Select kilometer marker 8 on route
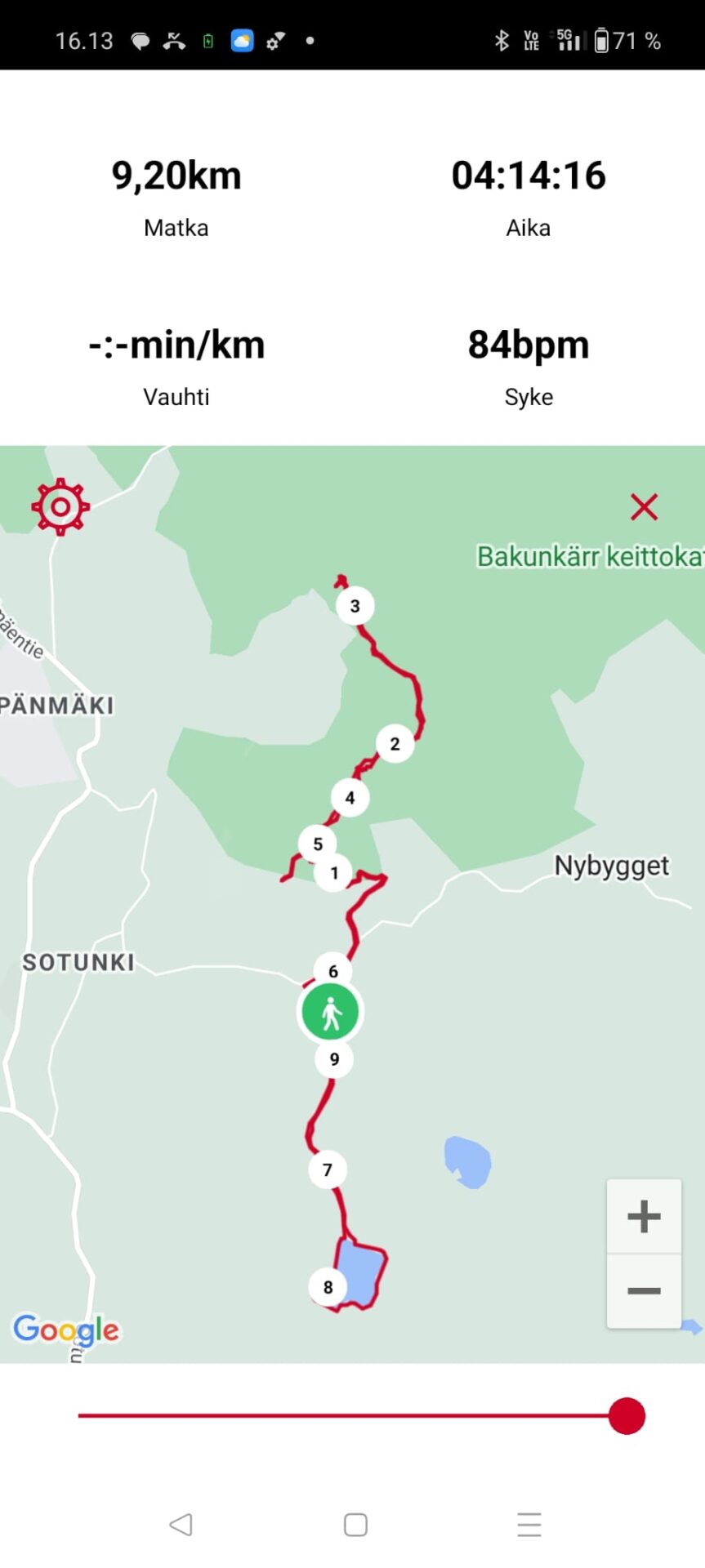Viewport: 705px width, 1568px height. click(x=328, y=1287)
